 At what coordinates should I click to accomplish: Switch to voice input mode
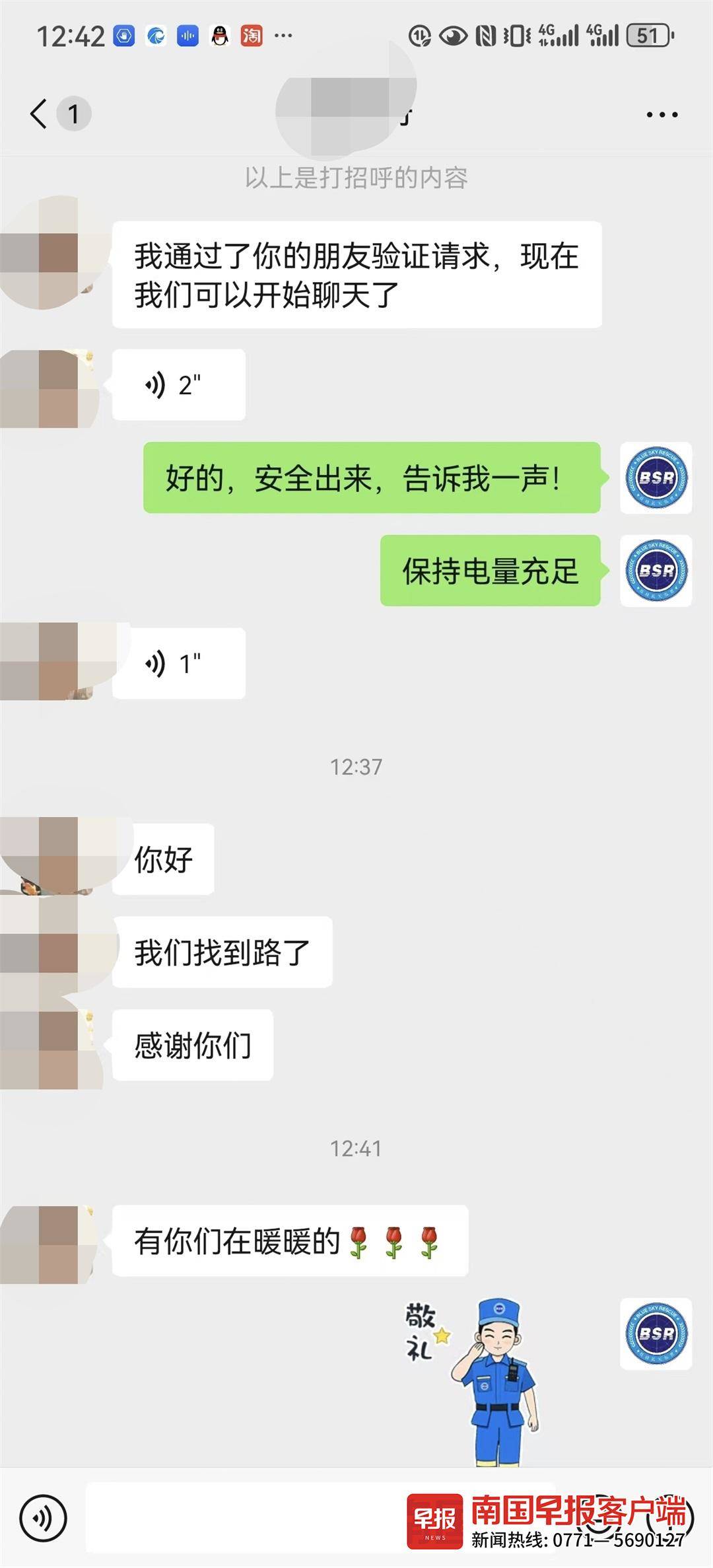click(43, 1518)
